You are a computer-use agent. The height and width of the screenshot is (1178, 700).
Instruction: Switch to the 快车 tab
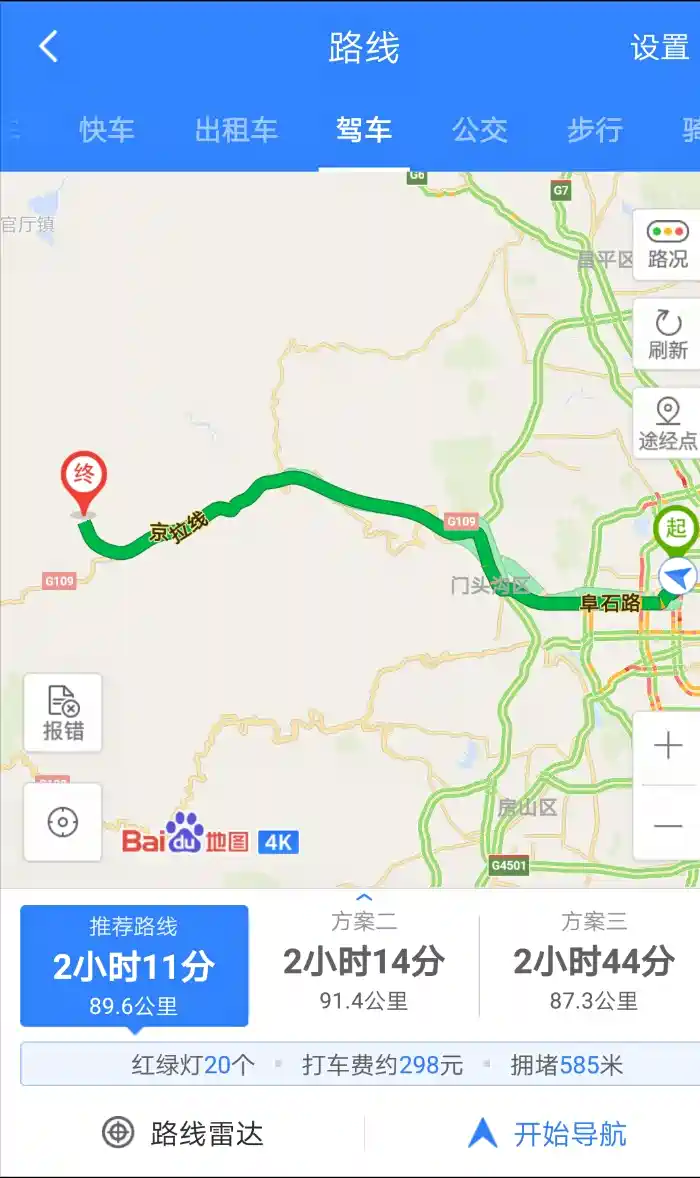click(x=107, y=130)
